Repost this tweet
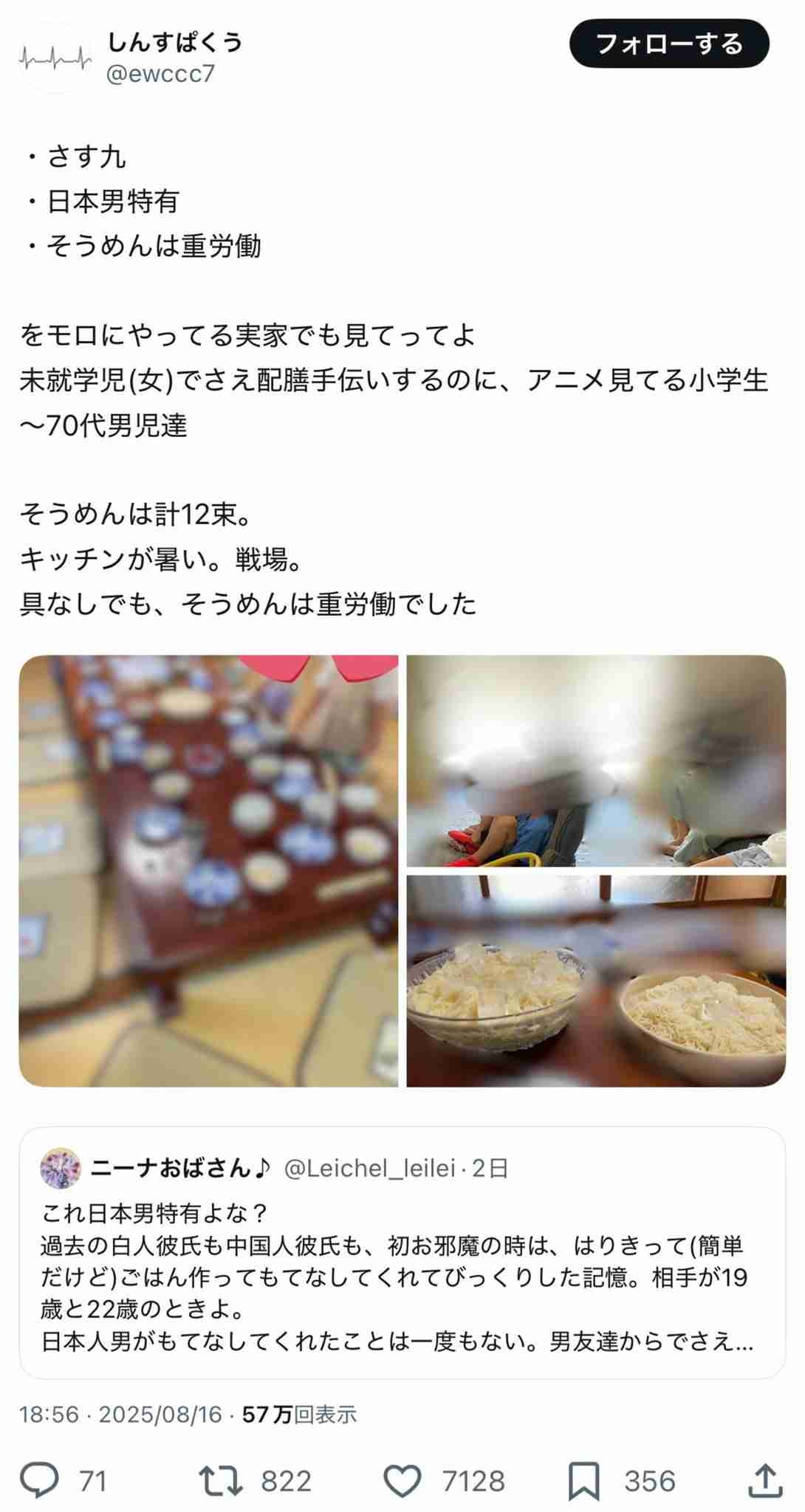Image resolution: width=805 pixels, height=1512 pixels. (221, 1480)
